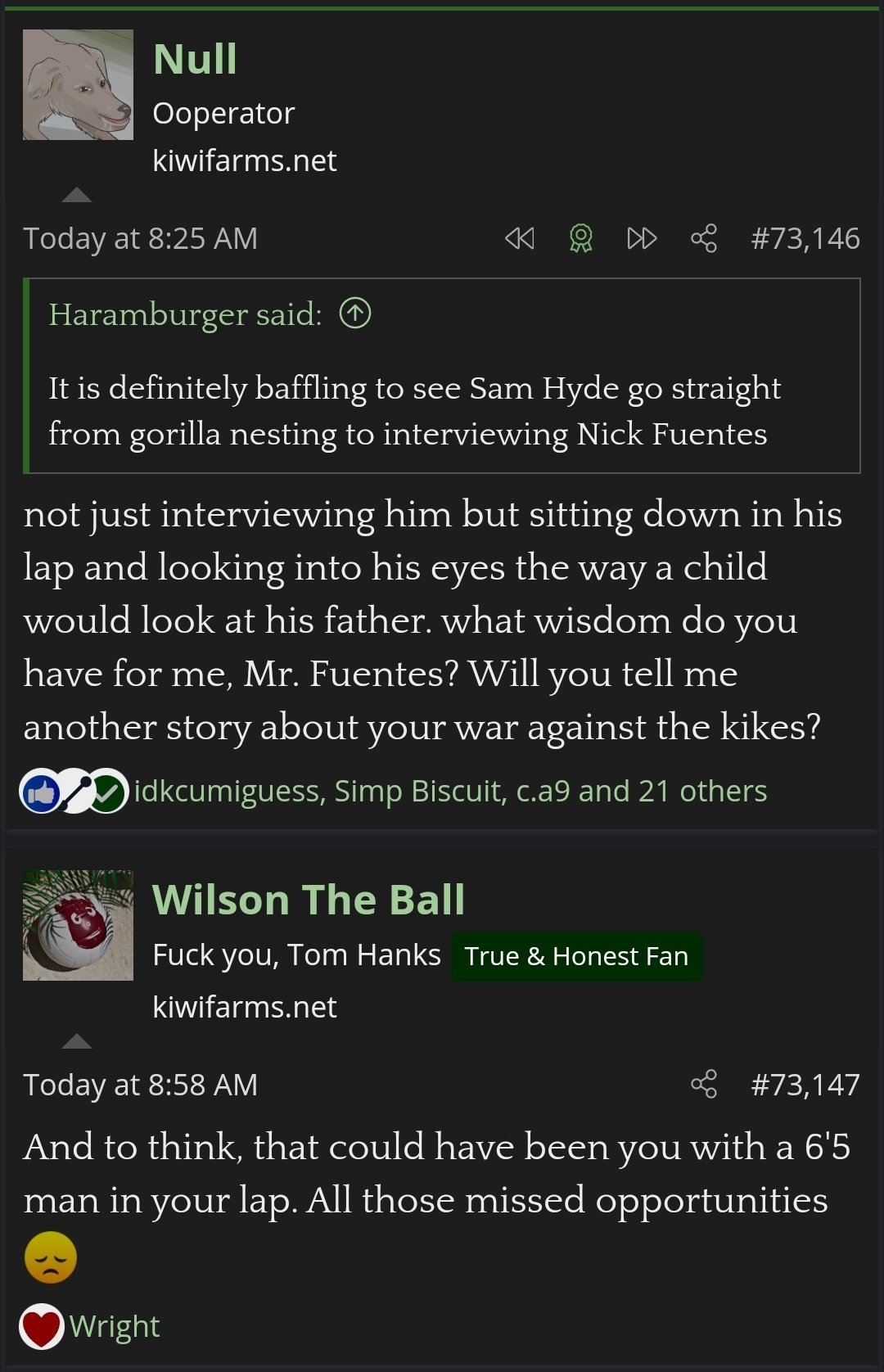
Task: Open permalink #73,147
Action: 805,1085
